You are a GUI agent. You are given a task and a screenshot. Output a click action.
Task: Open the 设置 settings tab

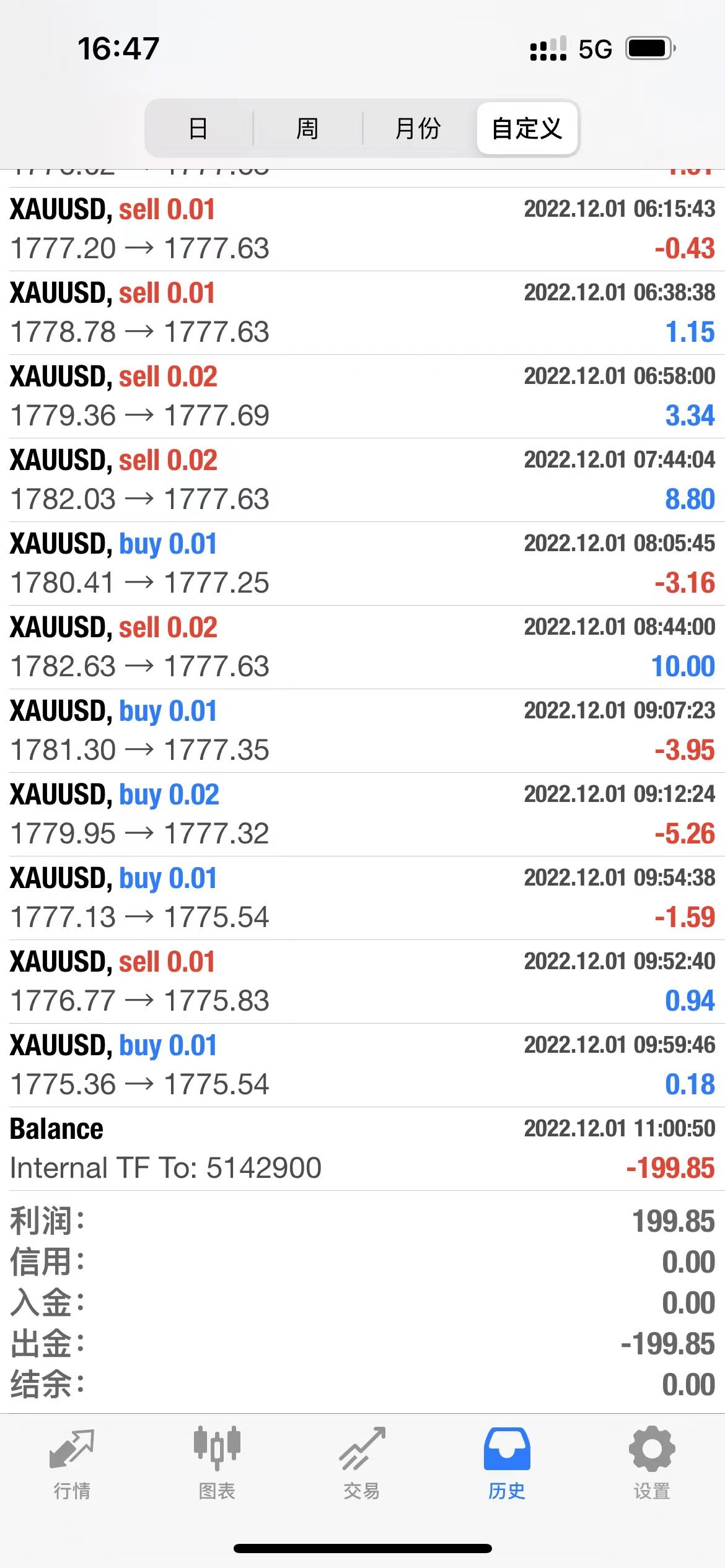tap(652, 1463)
